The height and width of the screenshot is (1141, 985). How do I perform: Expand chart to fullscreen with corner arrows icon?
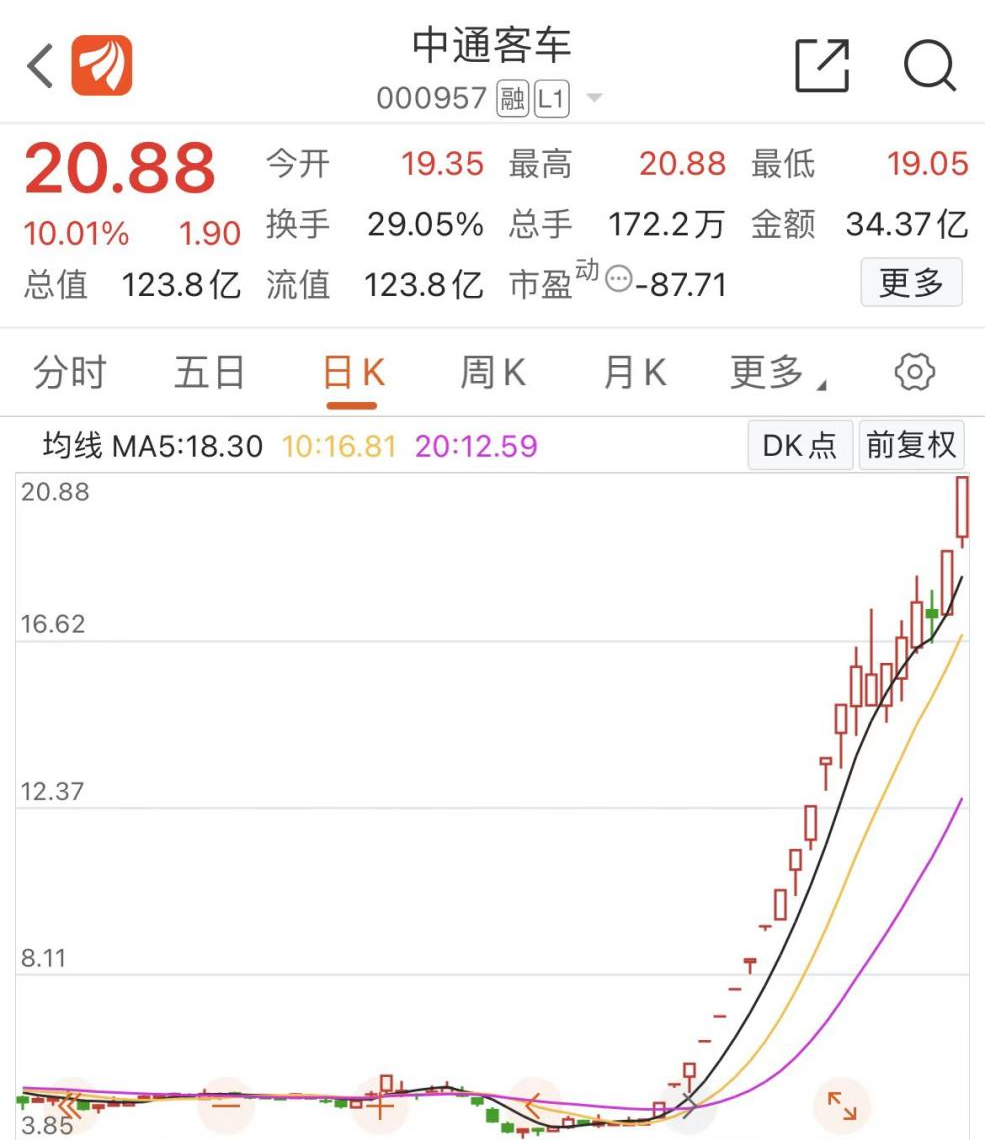coord(845,1106)
